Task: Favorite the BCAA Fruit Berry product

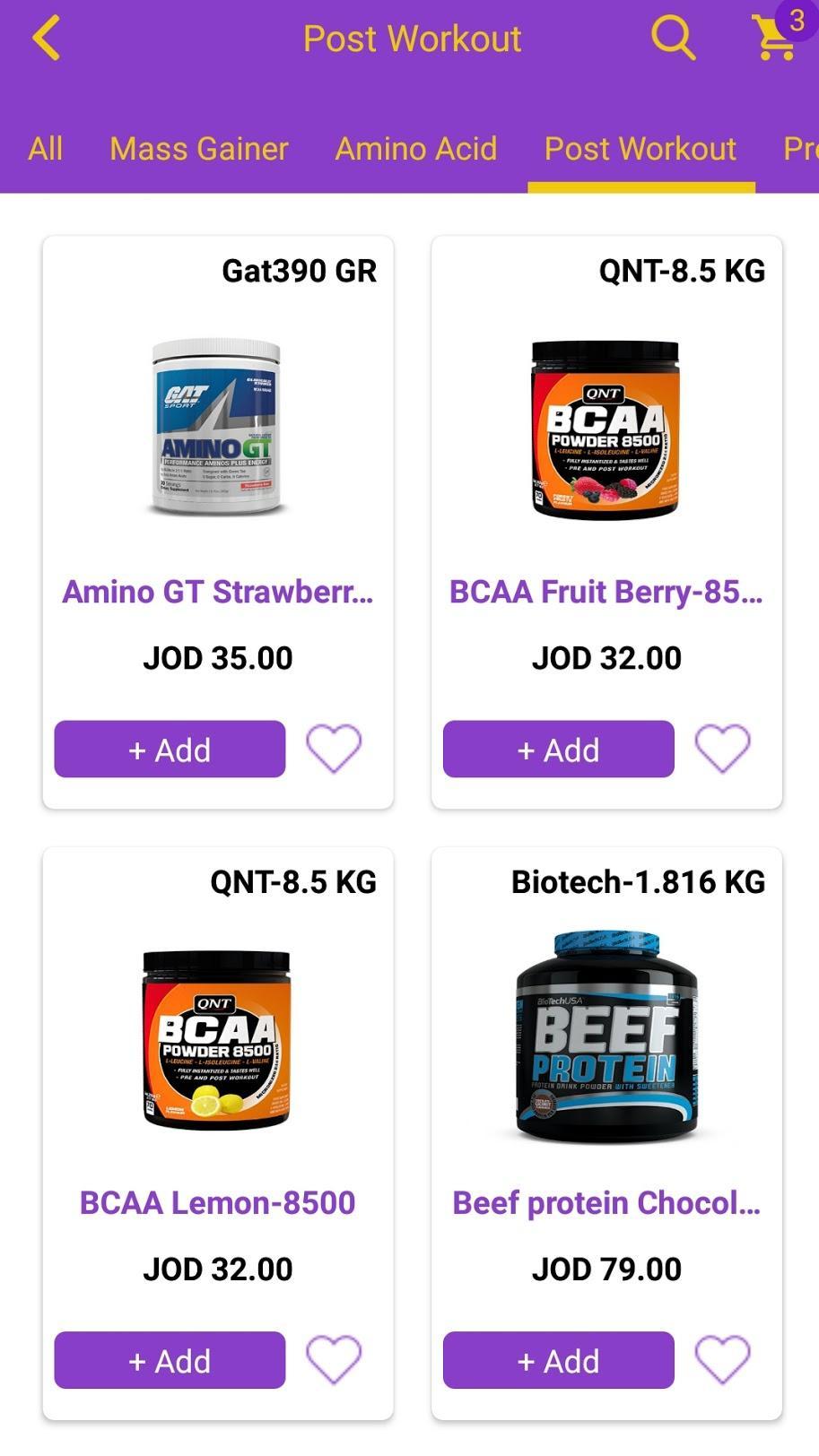Action: coord(723,749)
